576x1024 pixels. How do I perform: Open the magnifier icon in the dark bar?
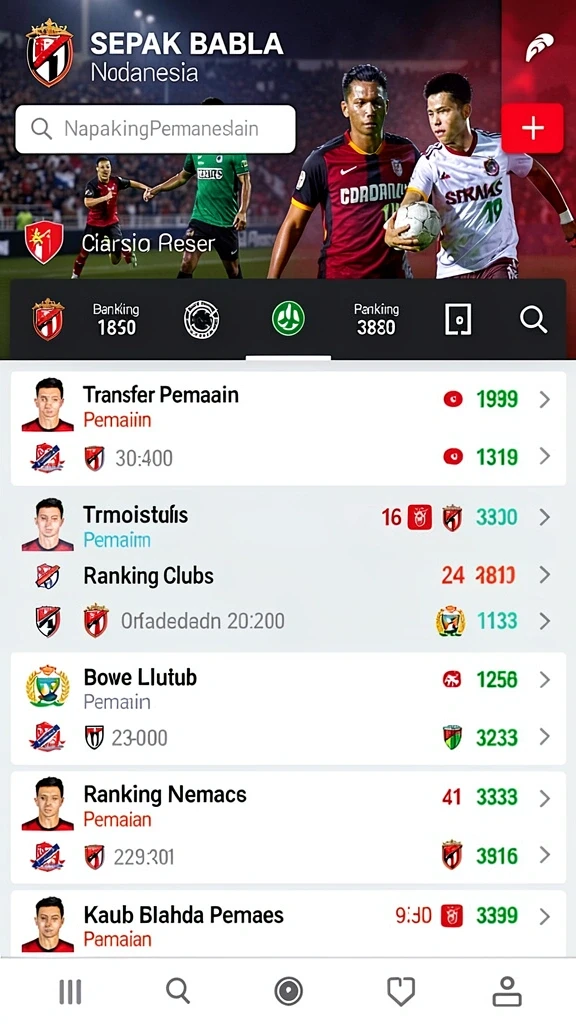tap(534, 319)
